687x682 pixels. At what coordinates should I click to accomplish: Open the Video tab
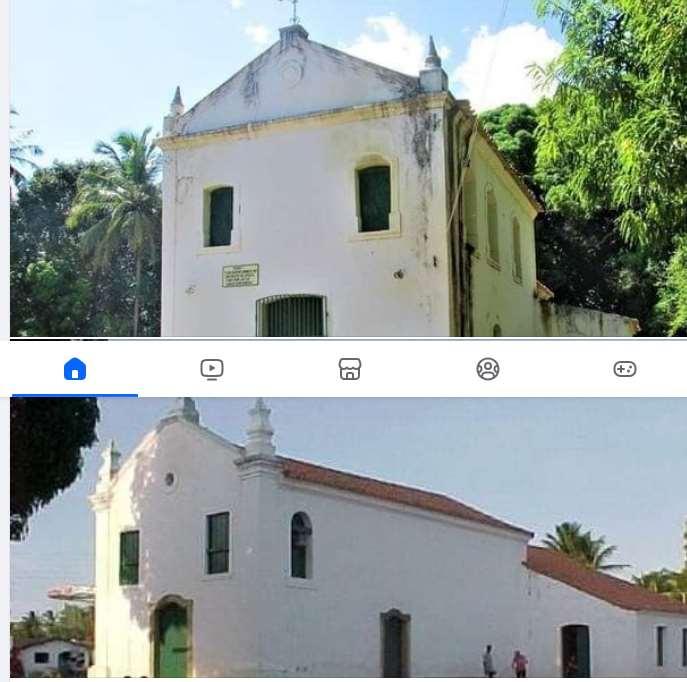pyautogui.click(x=212, y=369)
